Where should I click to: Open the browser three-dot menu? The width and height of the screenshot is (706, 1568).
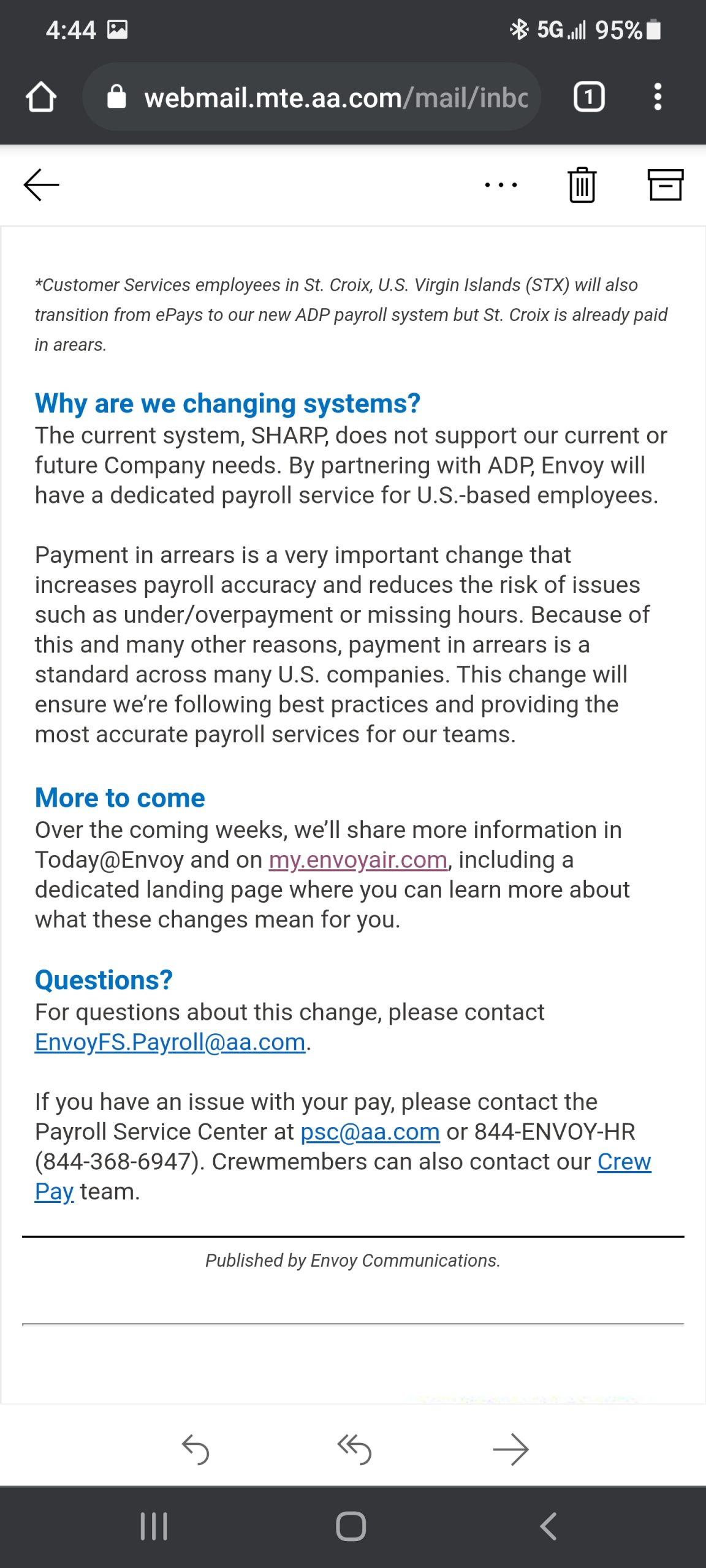click(658, 97)
